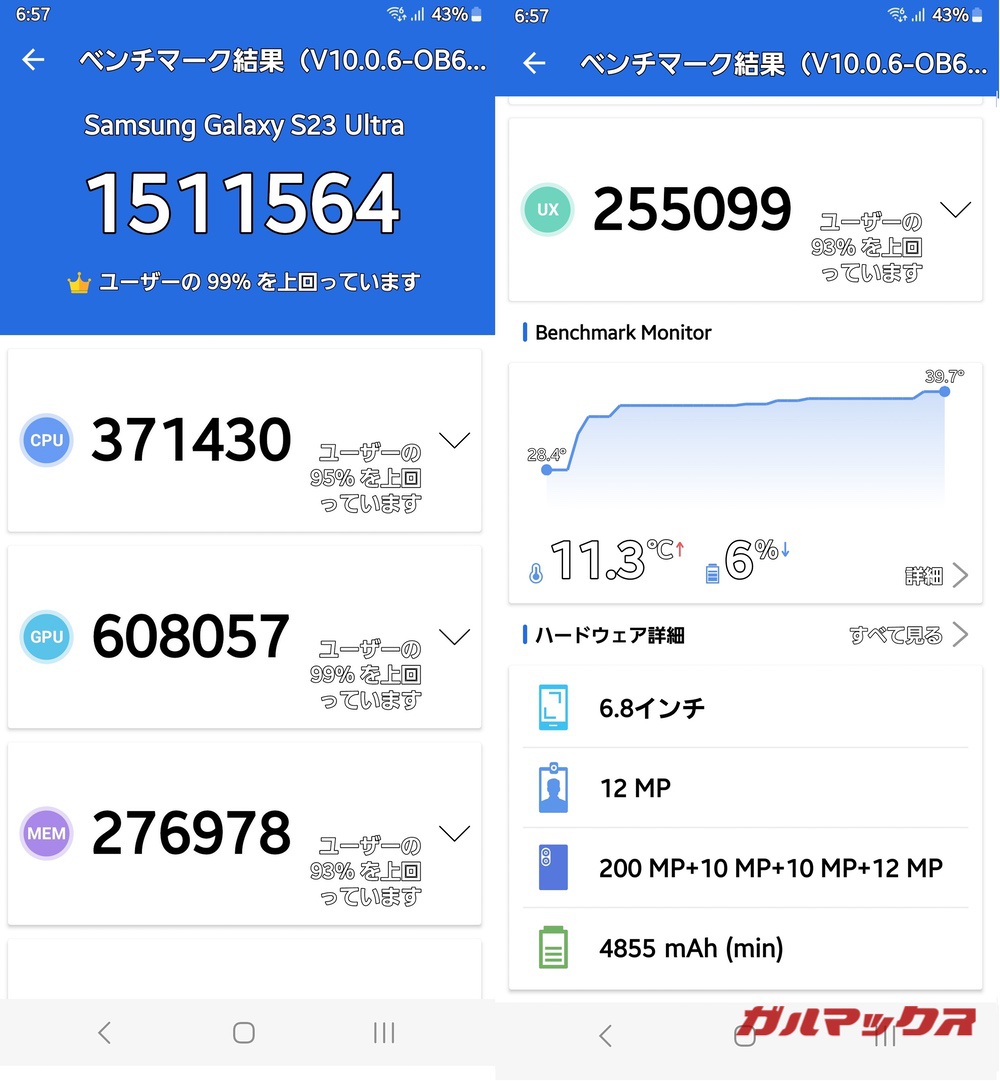Image resolution: width=1000 pixels, height=1086 pixels.
Task: Click the GPU score badge icon
Action: pyautogui.click(x=46, y=636)
